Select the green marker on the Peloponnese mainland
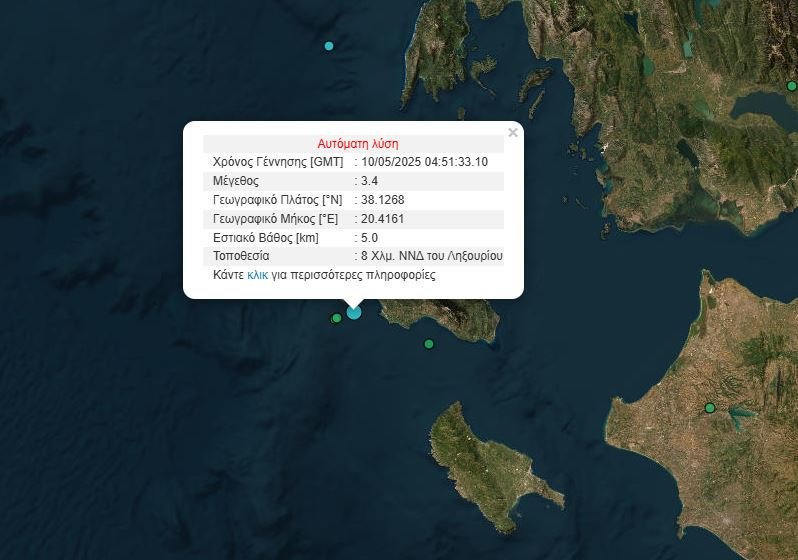This screenshot has width=798, height=560. (x=710, y=408)
